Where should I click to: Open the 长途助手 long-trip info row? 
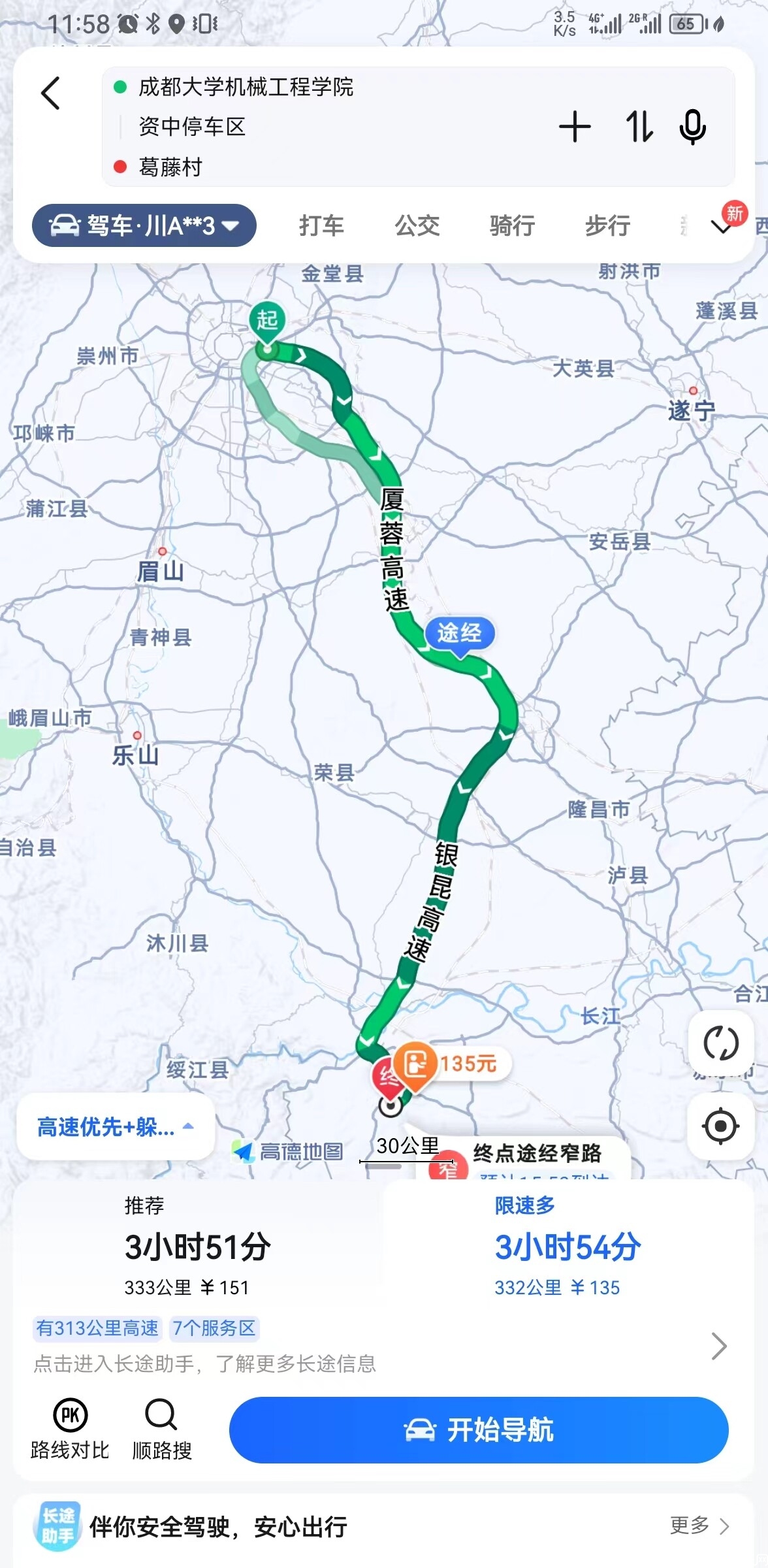[379, 1346]
